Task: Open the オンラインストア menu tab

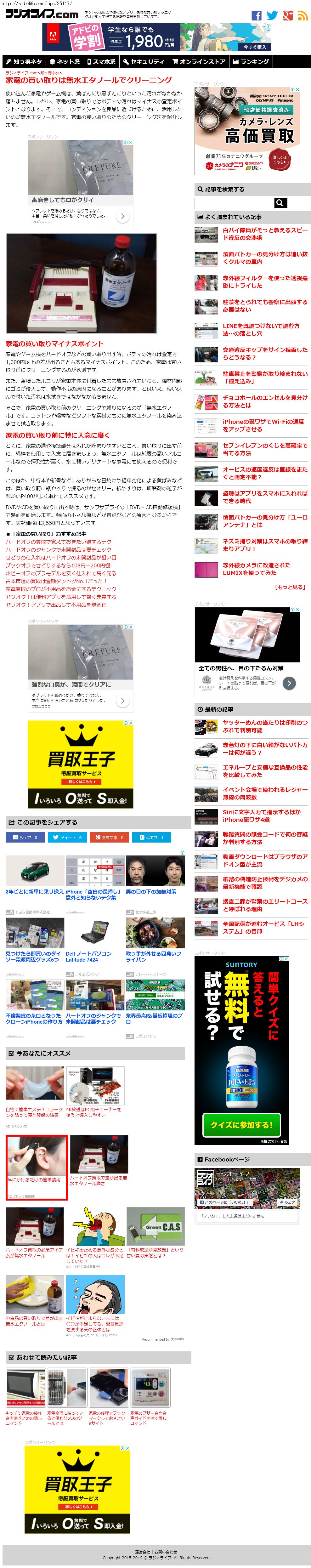Action: pyautogui.click(x=199, y=61)
